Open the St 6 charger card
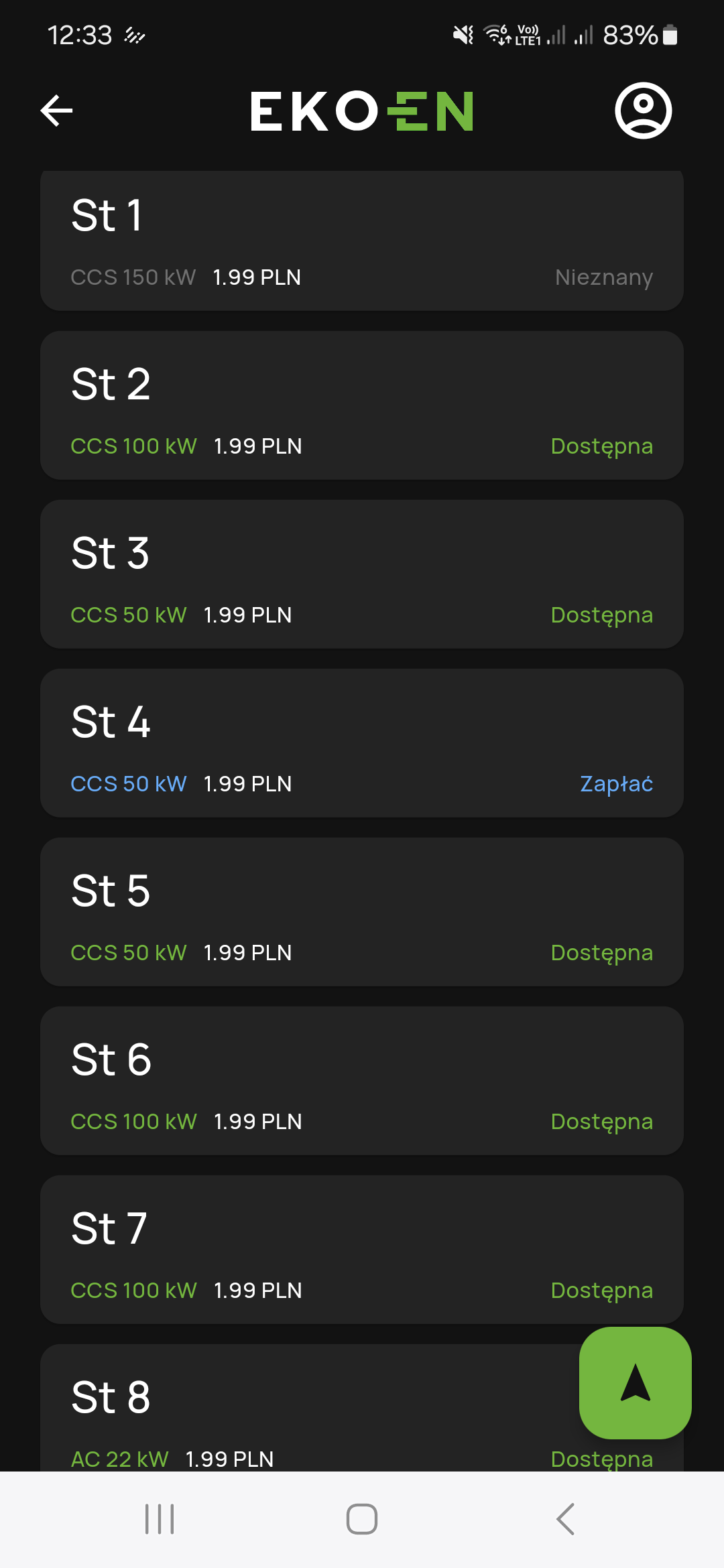 (x=362, y=1081)
